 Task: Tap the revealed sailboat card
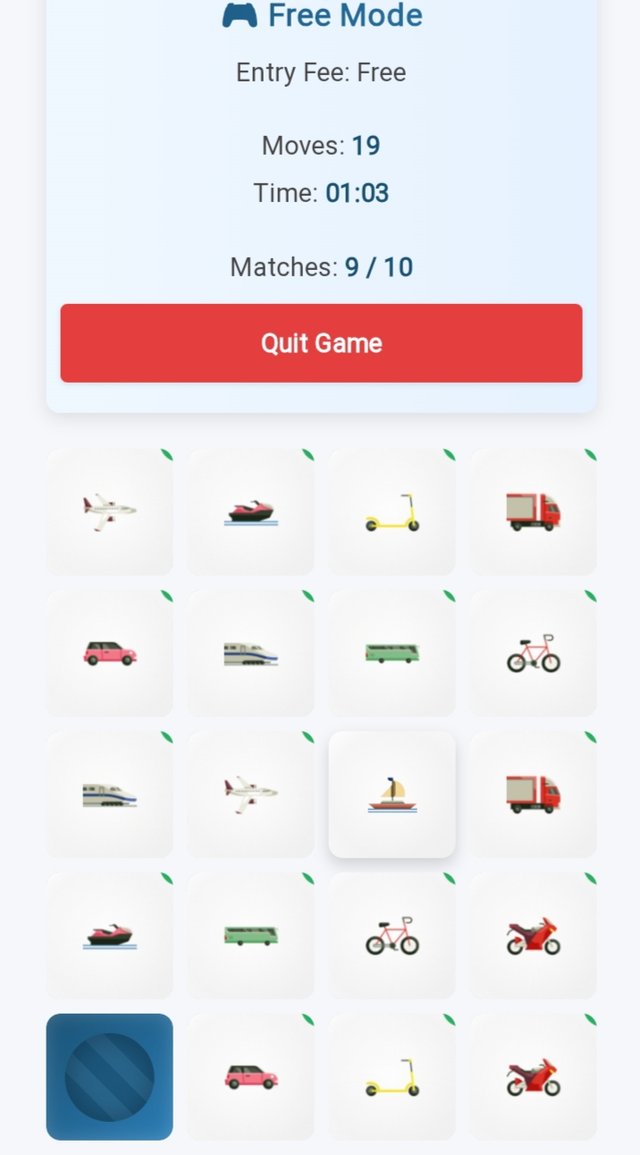coord(392,794)
